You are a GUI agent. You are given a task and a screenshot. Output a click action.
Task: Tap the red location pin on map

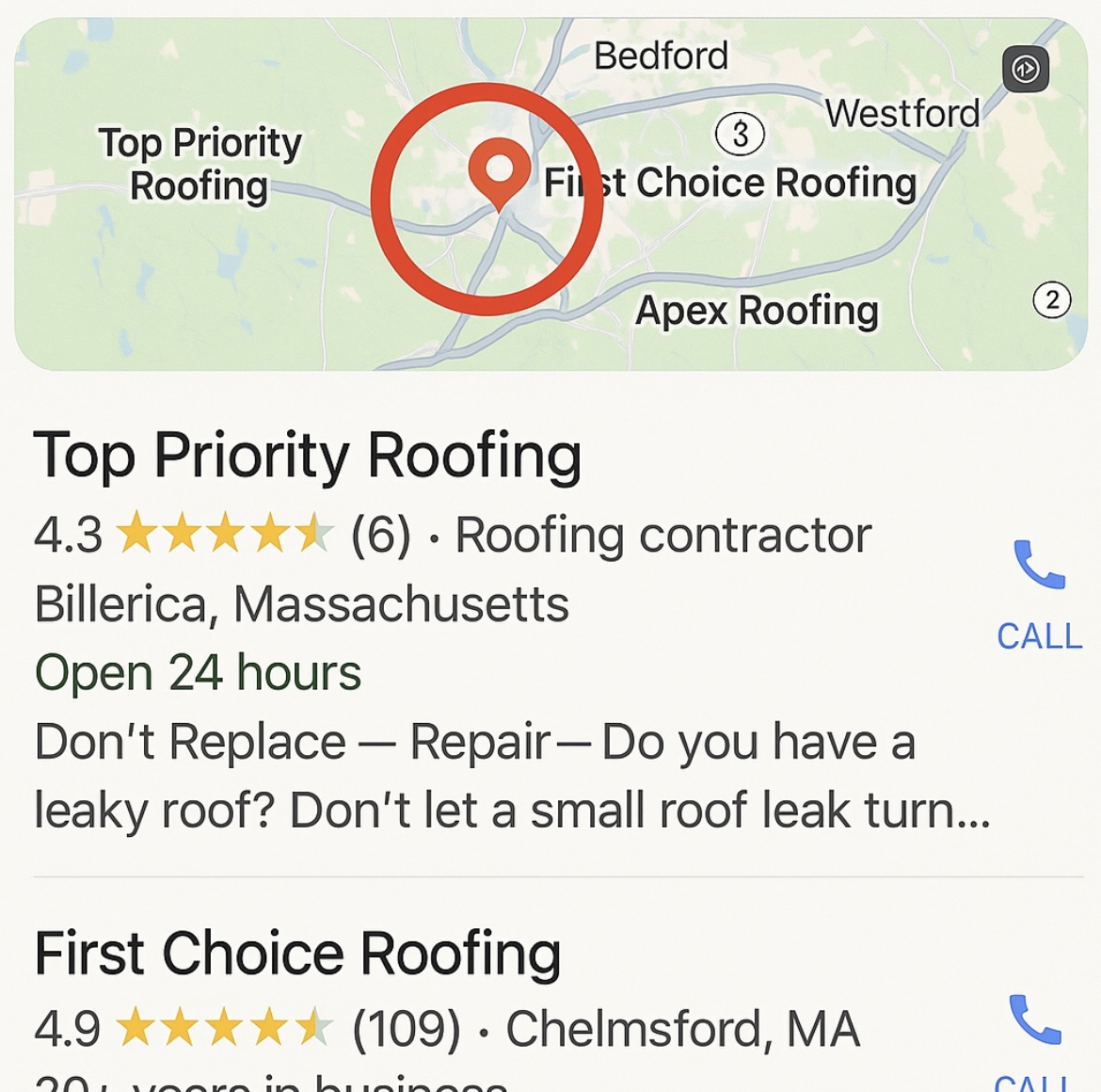pos(499,172)
